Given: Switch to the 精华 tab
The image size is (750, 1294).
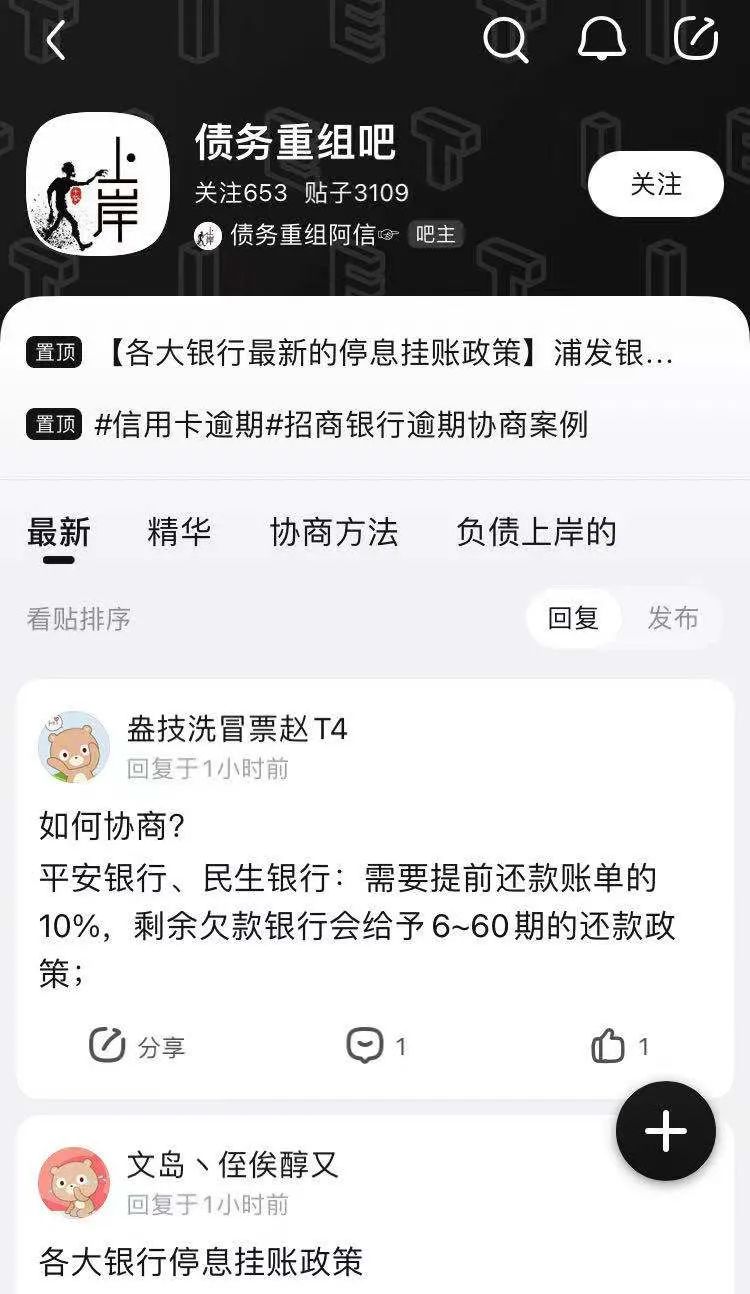Looking at the screenshot, I should 178,533.
